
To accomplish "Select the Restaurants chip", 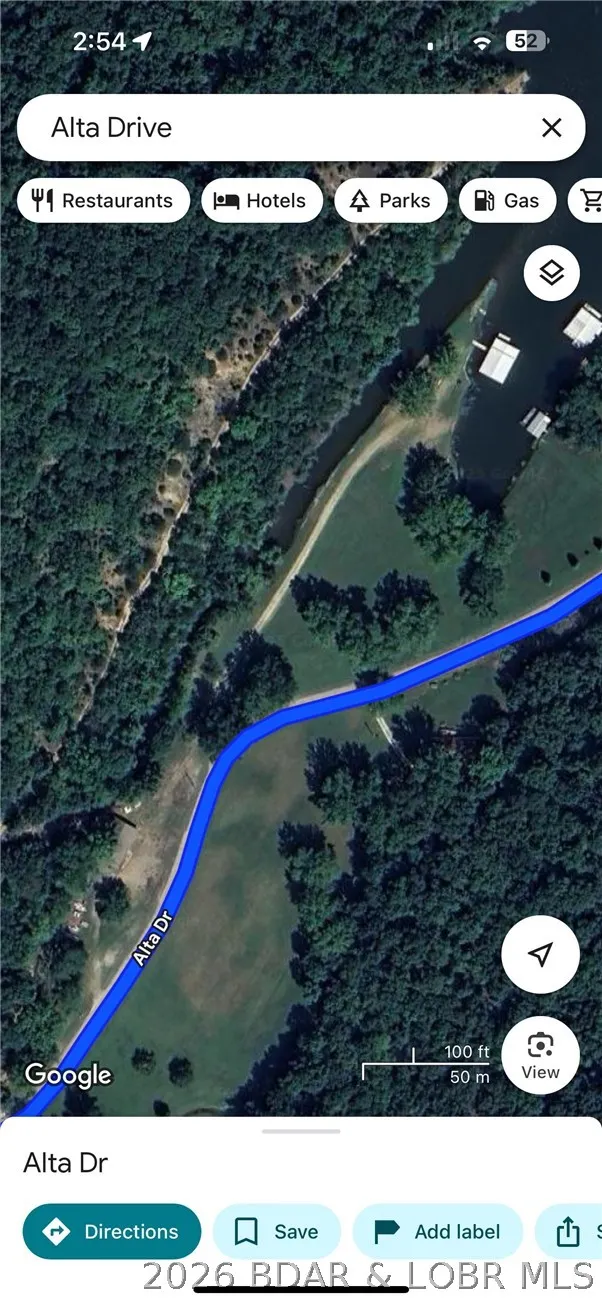I will [x=103, y=200].
